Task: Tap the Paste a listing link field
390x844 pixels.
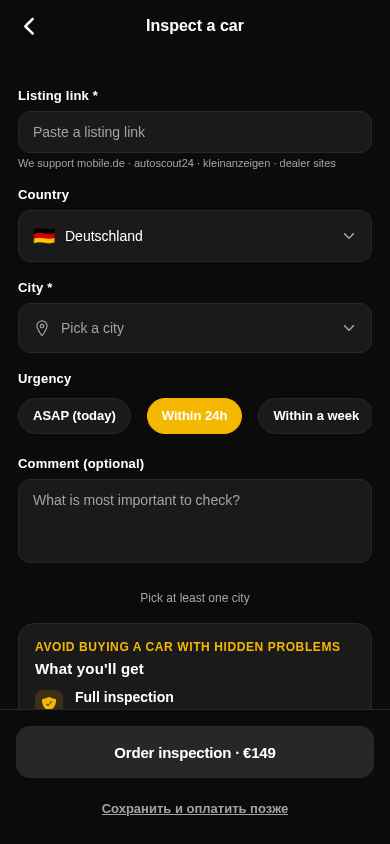Action: tap(195, 132)
